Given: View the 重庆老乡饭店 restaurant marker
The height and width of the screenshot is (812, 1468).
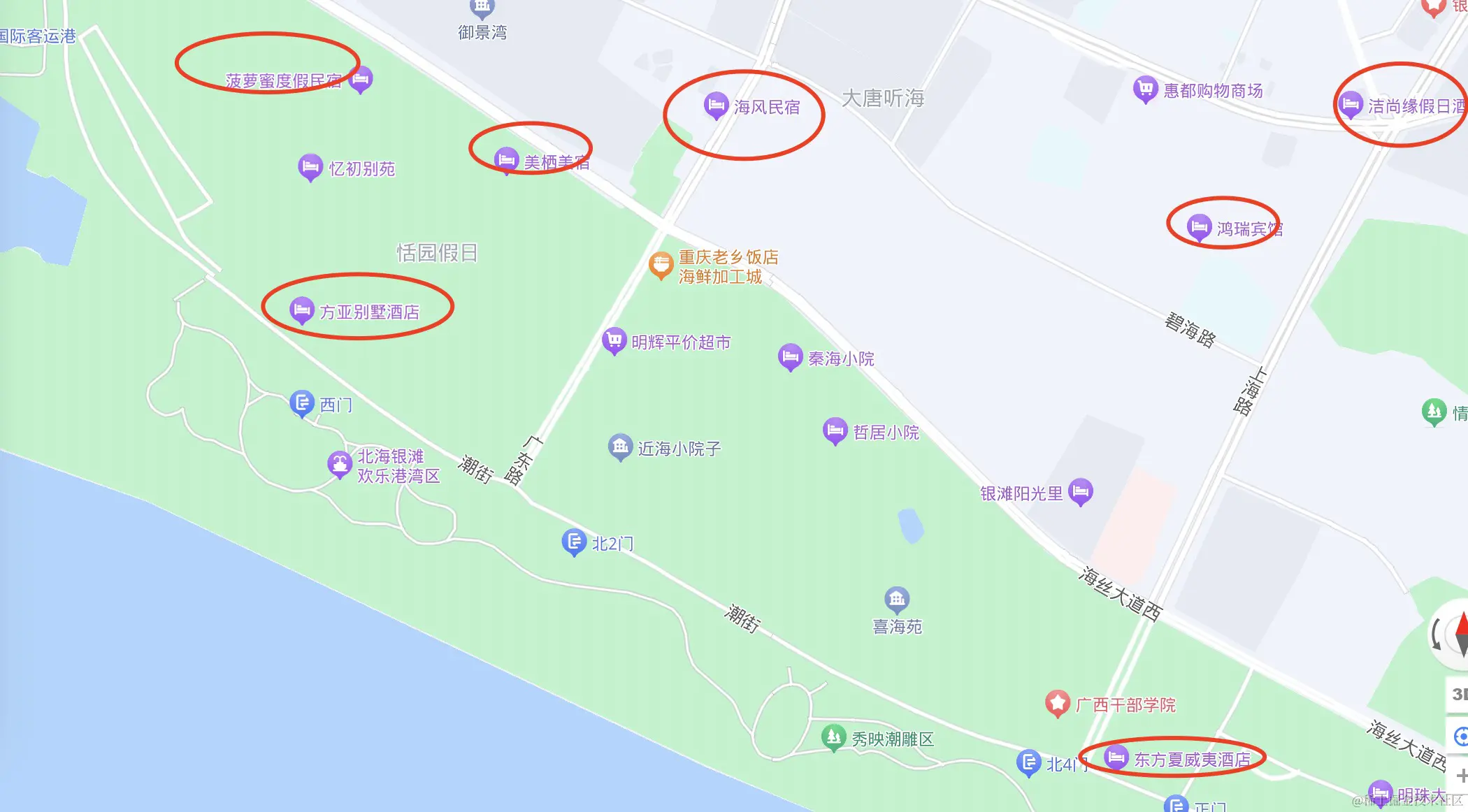Looking at the screenshot, I should [x=661, y=266].
